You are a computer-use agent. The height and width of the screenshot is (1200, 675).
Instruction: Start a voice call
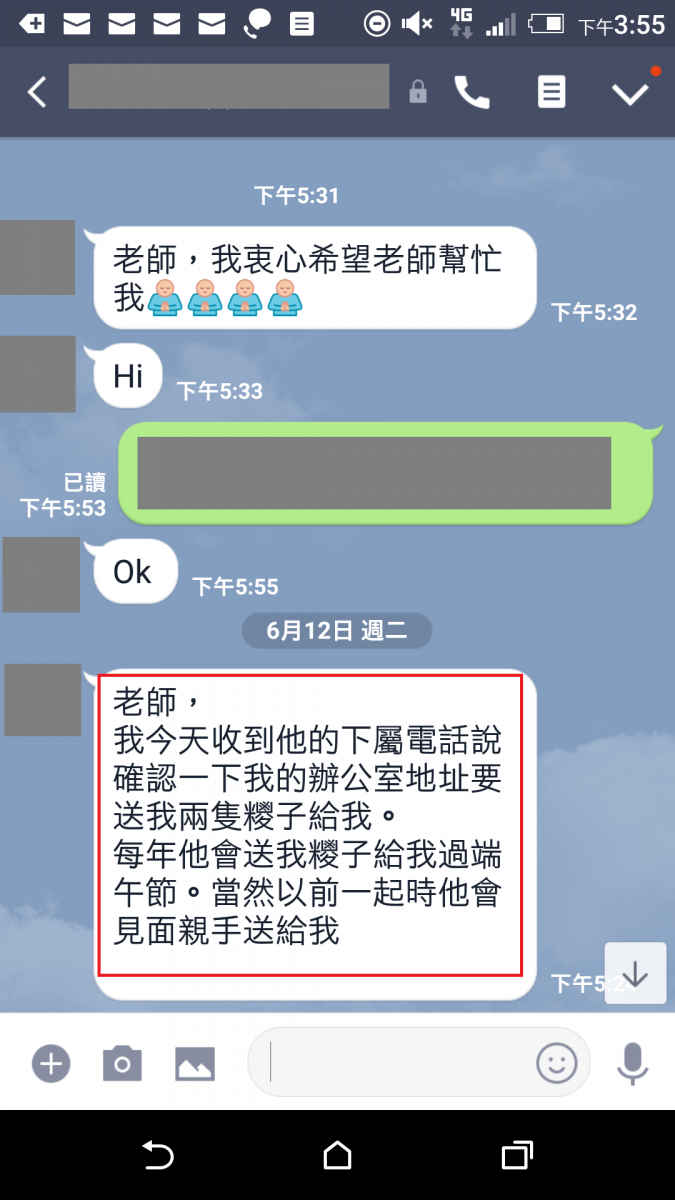[x=472, y=92]
